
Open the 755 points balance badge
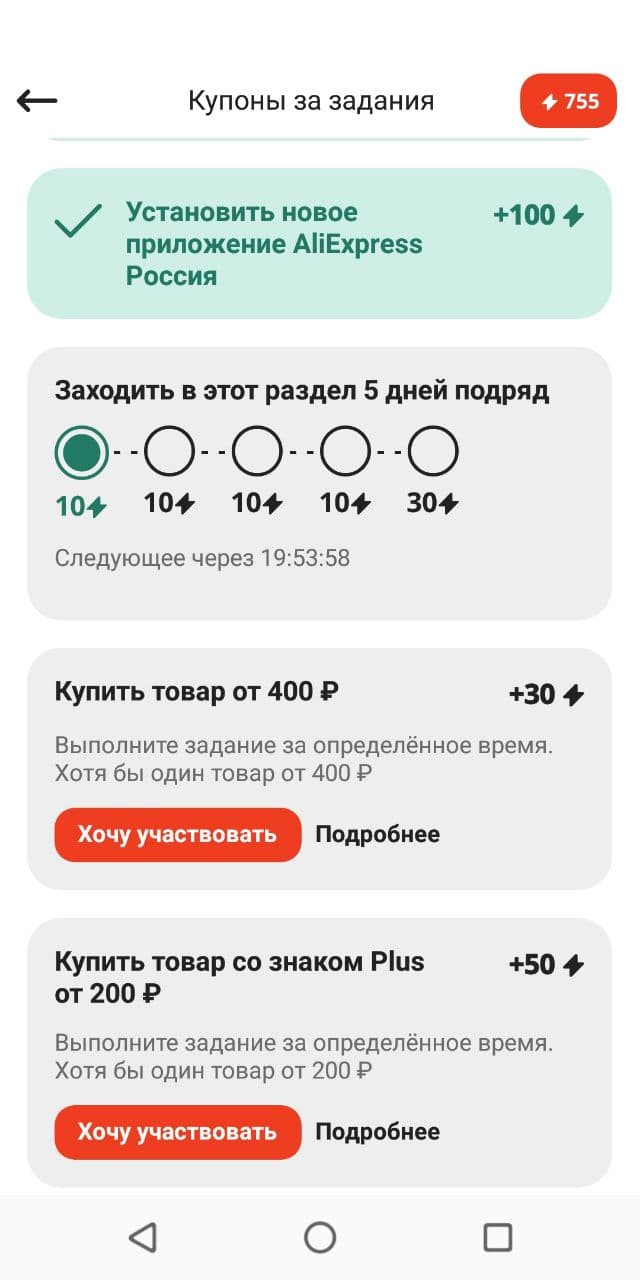(x=568, y=101)
